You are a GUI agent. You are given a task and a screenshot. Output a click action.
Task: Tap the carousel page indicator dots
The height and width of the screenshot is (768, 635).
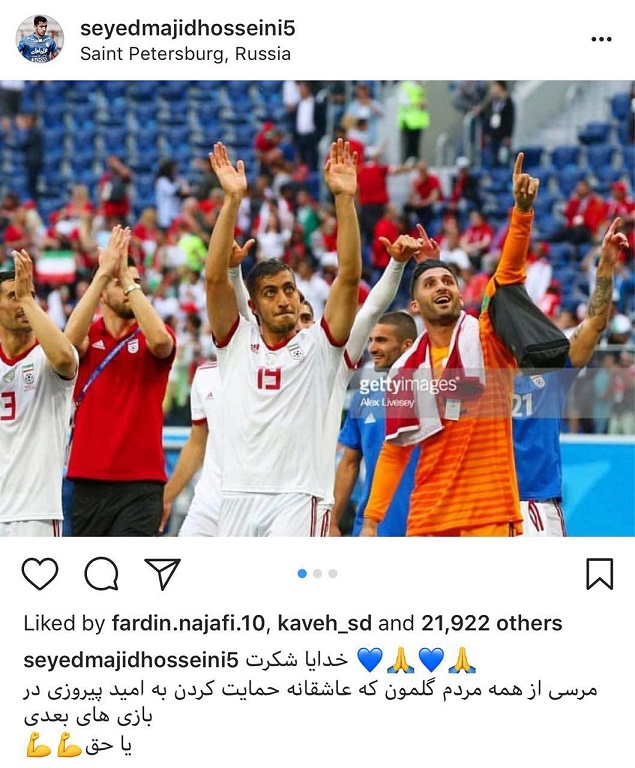(x=317, y=573)
